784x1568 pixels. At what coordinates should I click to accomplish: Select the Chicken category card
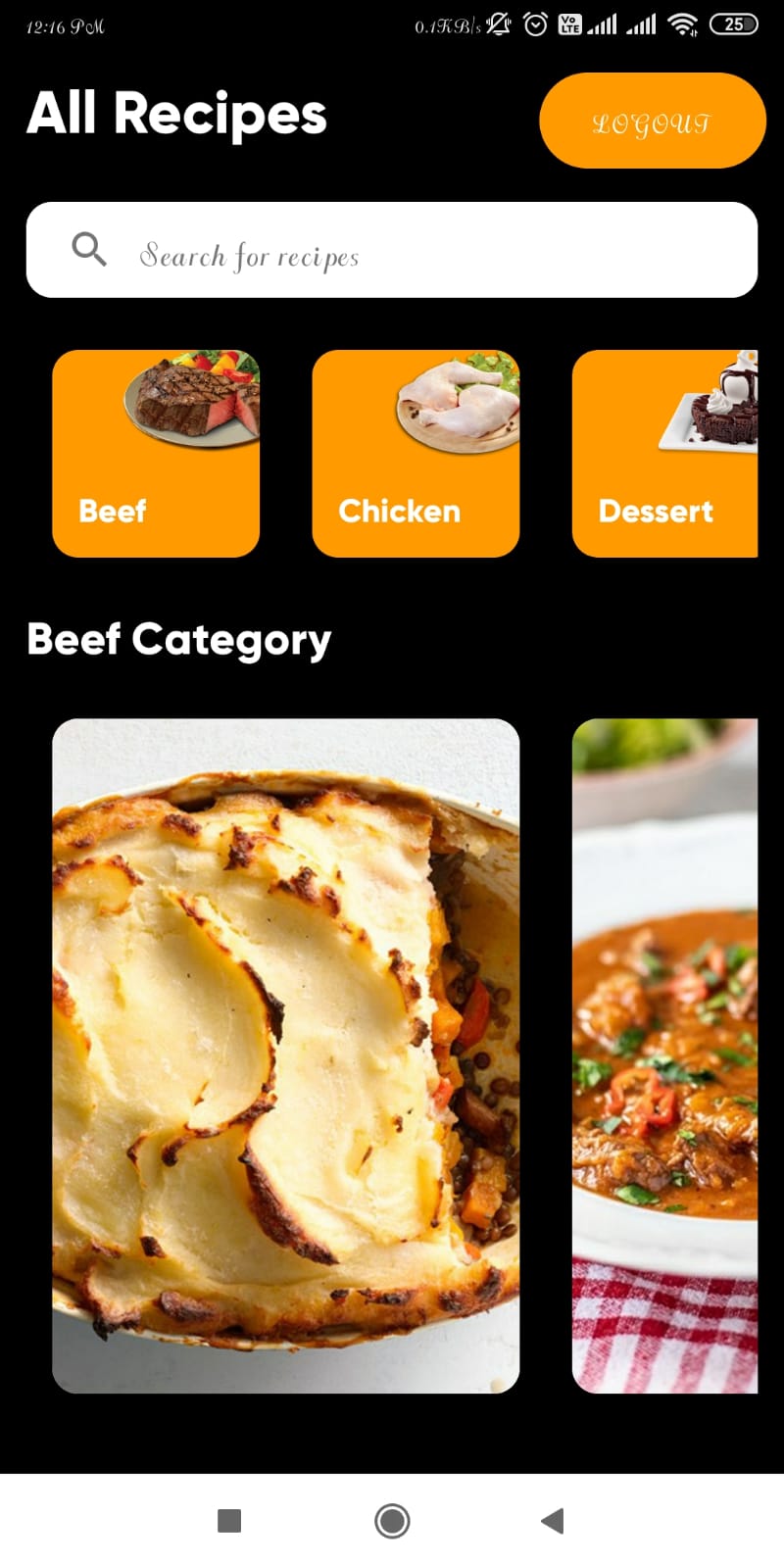pyautogui.click(x=416, y=453)
